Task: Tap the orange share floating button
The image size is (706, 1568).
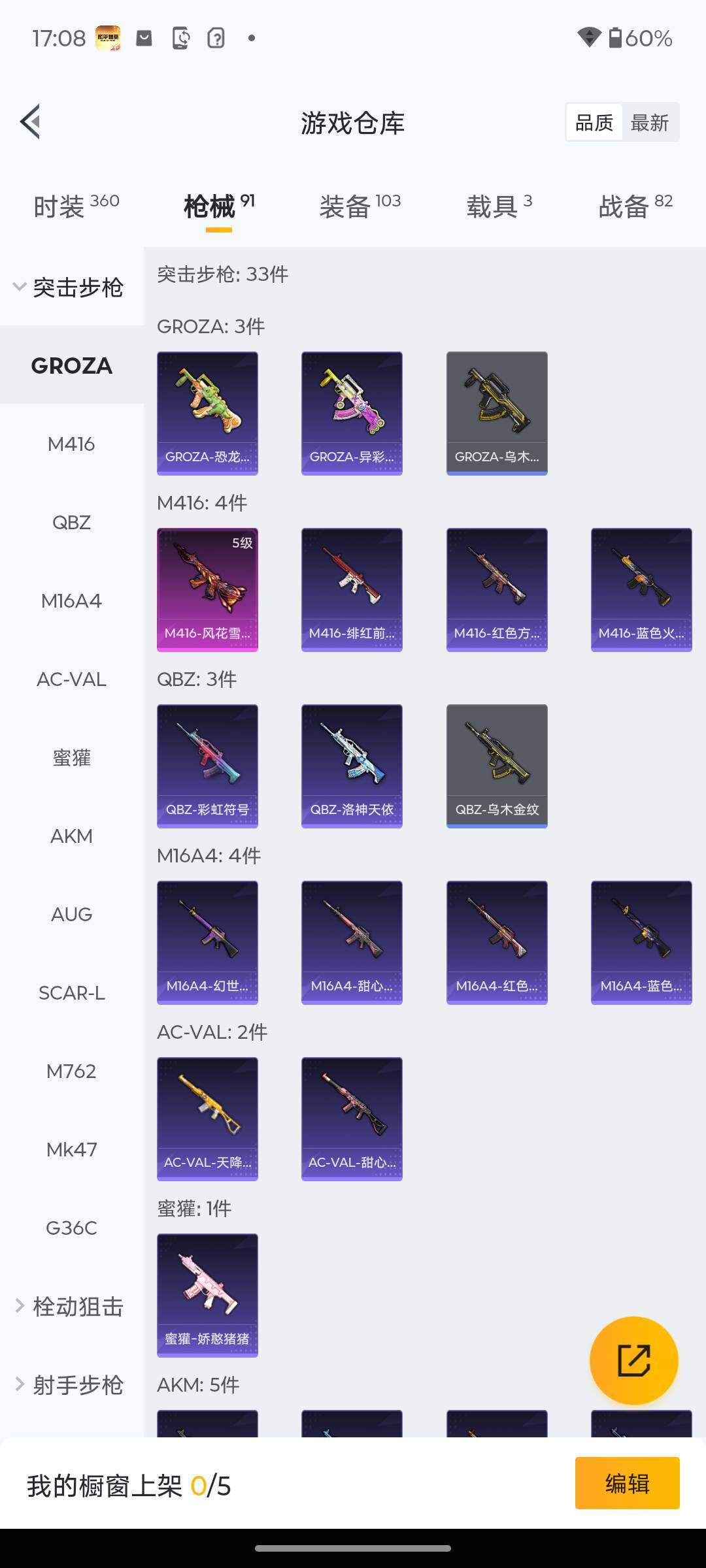Action: pos(633,1360)
